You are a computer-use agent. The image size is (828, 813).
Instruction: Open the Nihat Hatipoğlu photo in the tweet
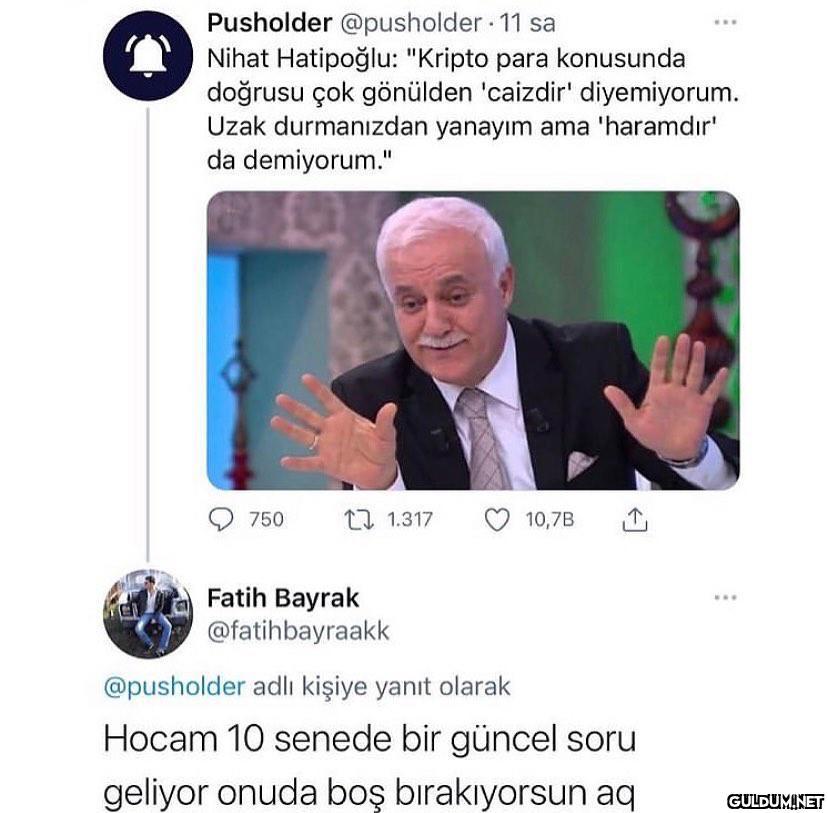point(473,340)
